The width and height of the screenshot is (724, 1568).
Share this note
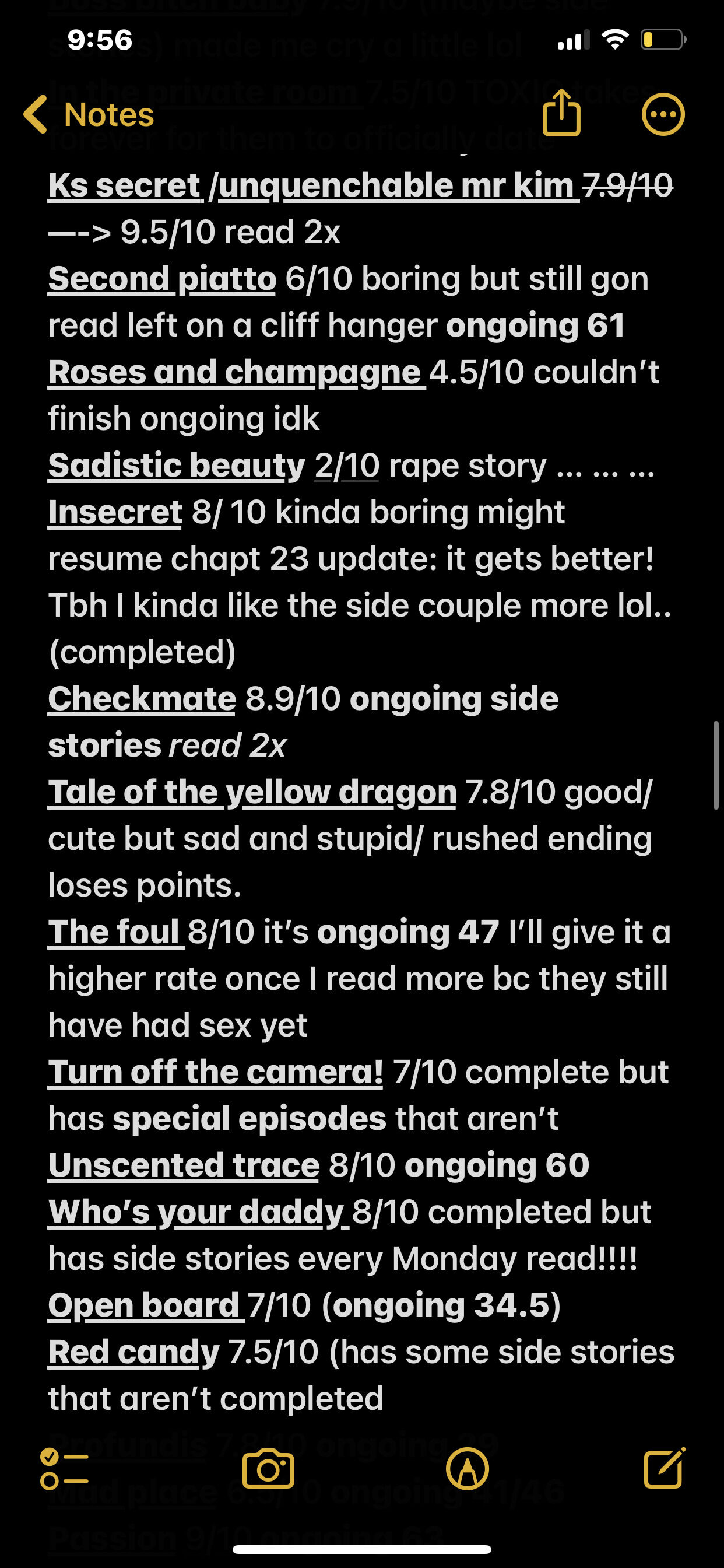[561, 113]
